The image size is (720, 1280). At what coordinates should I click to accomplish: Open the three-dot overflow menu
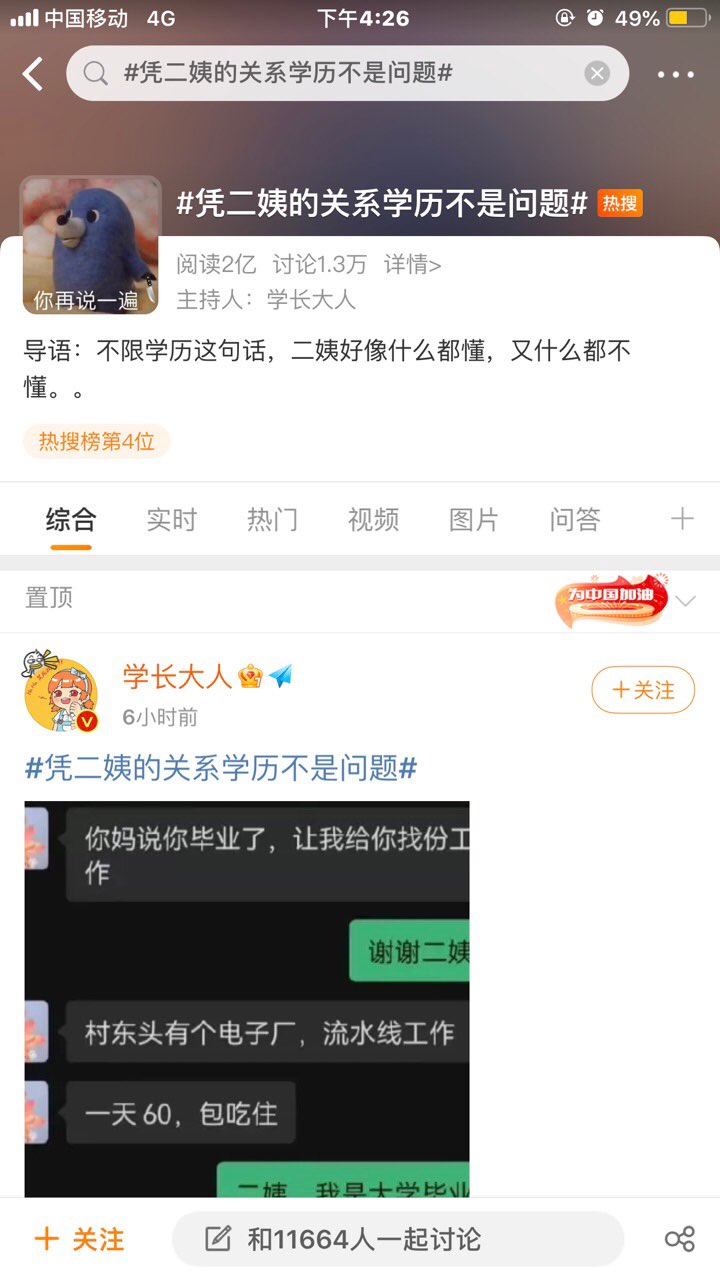pos(676,74)
